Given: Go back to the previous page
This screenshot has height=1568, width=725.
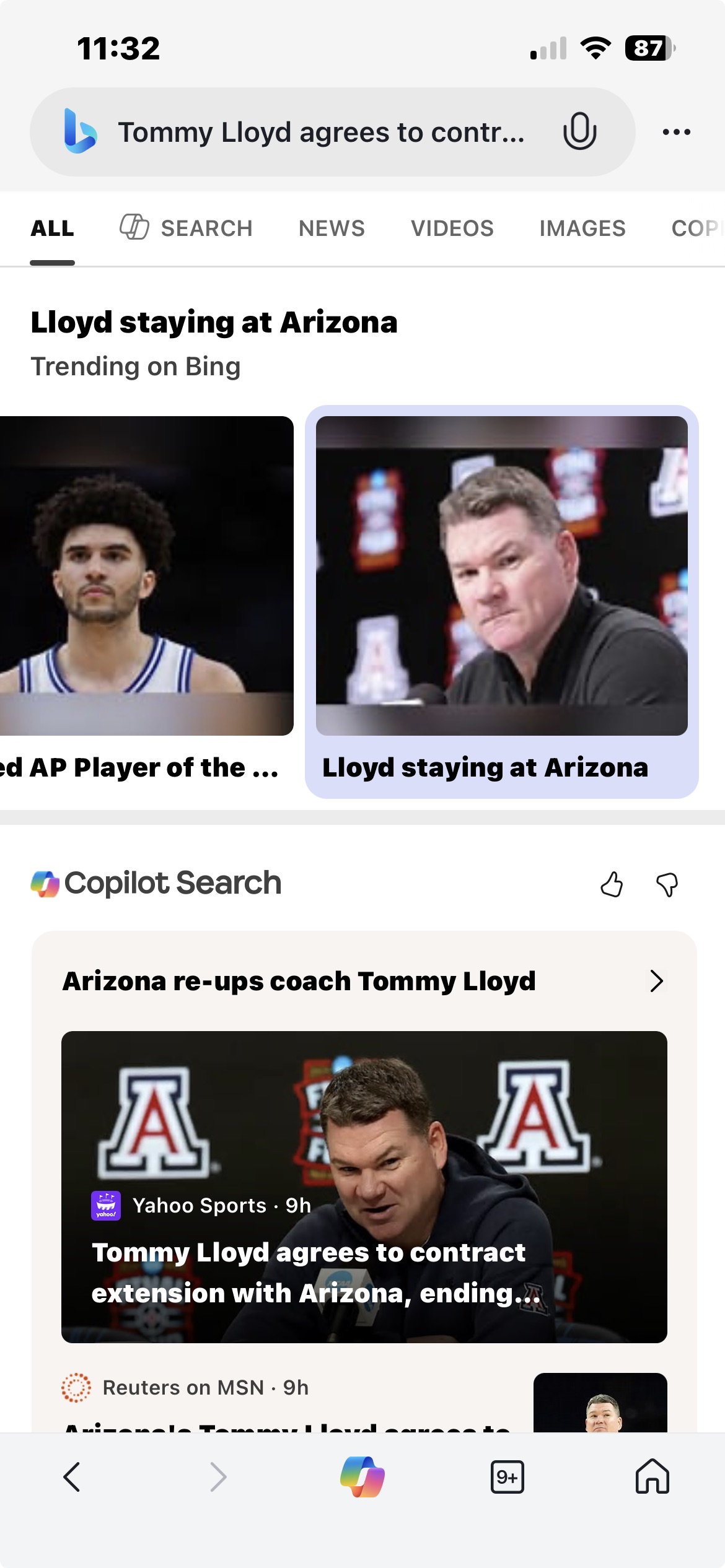Looking at the screenshot, I should point(72,1477).
